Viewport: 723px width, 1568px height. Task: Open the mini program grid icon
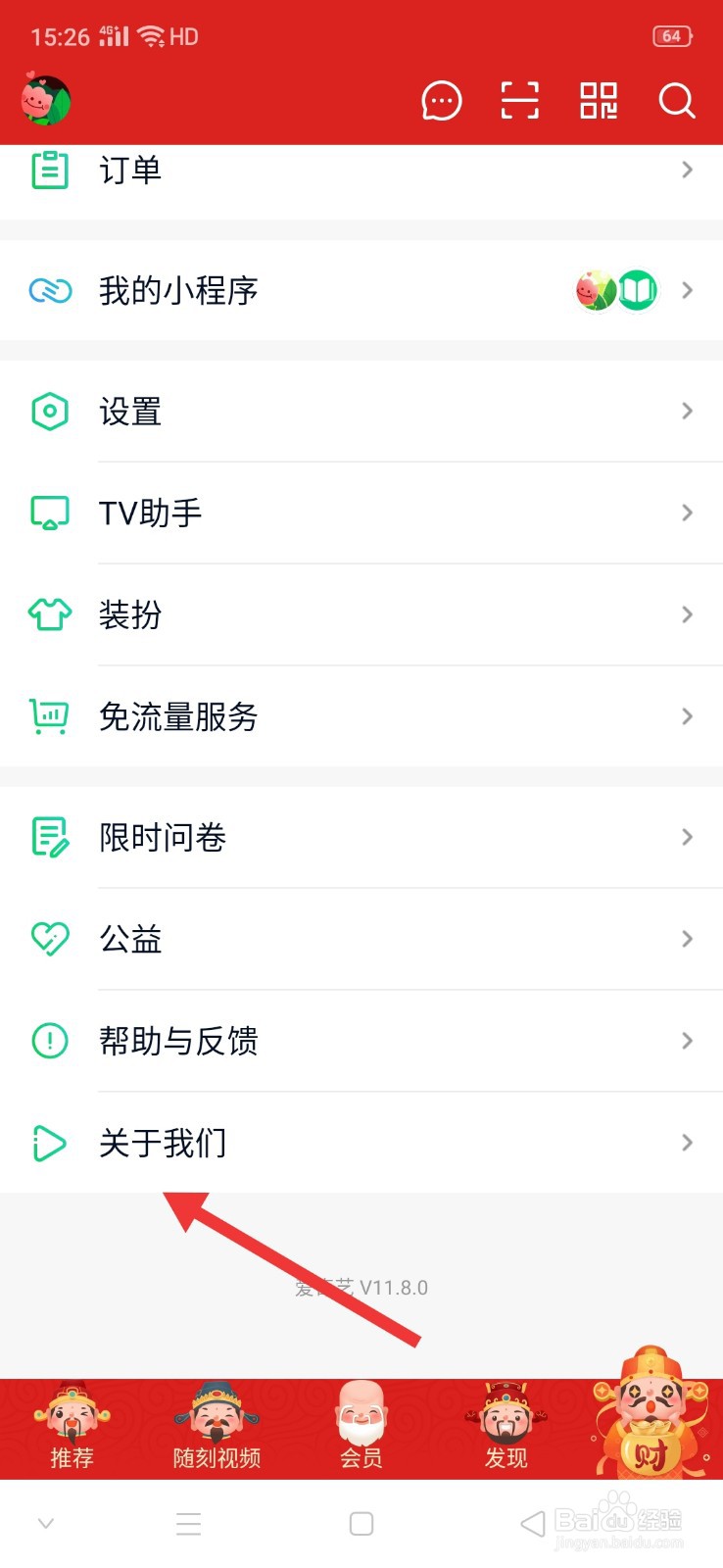click(x=598, y=101)
